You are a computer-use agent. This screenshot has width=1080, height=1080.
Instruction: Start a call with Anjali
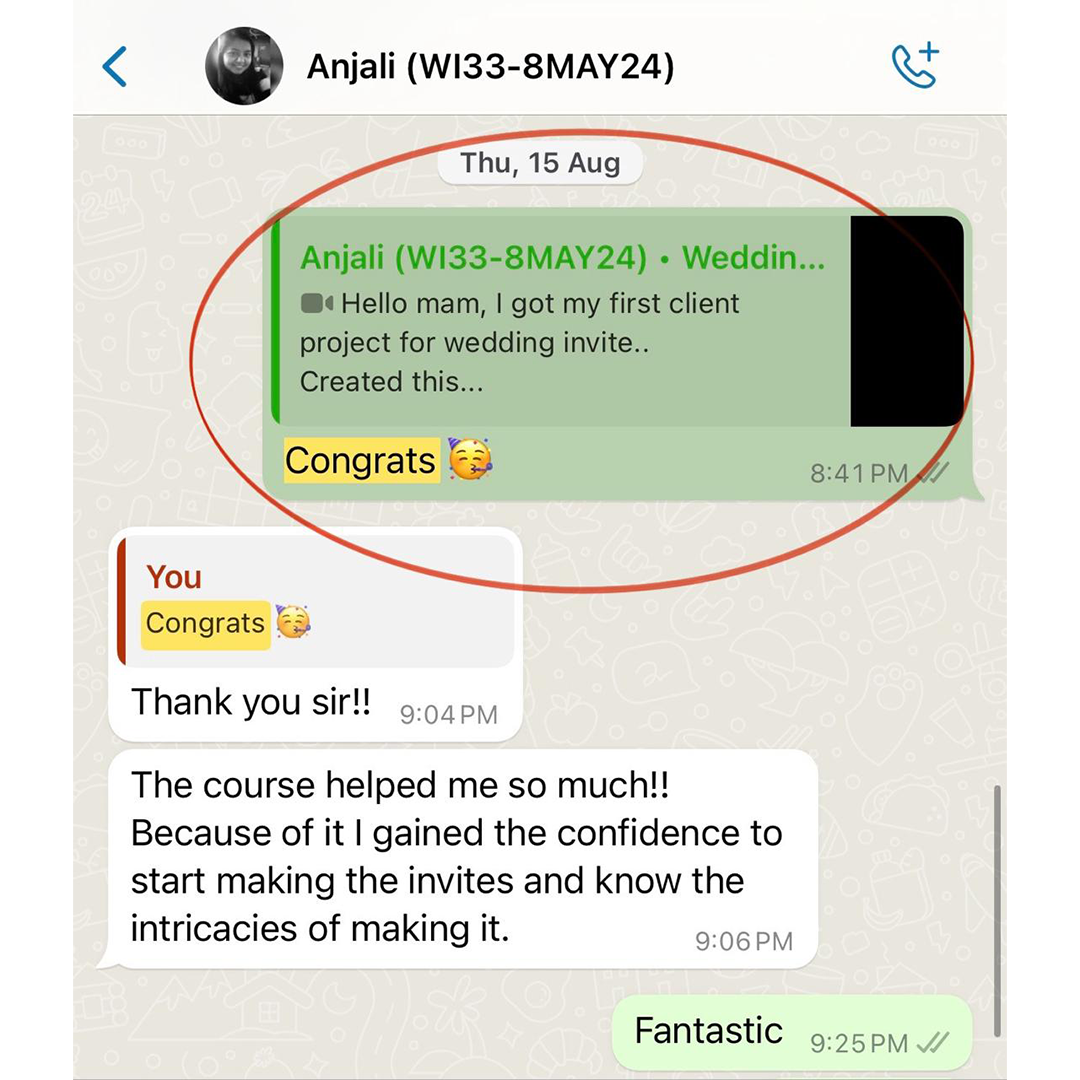click(914, 66)
